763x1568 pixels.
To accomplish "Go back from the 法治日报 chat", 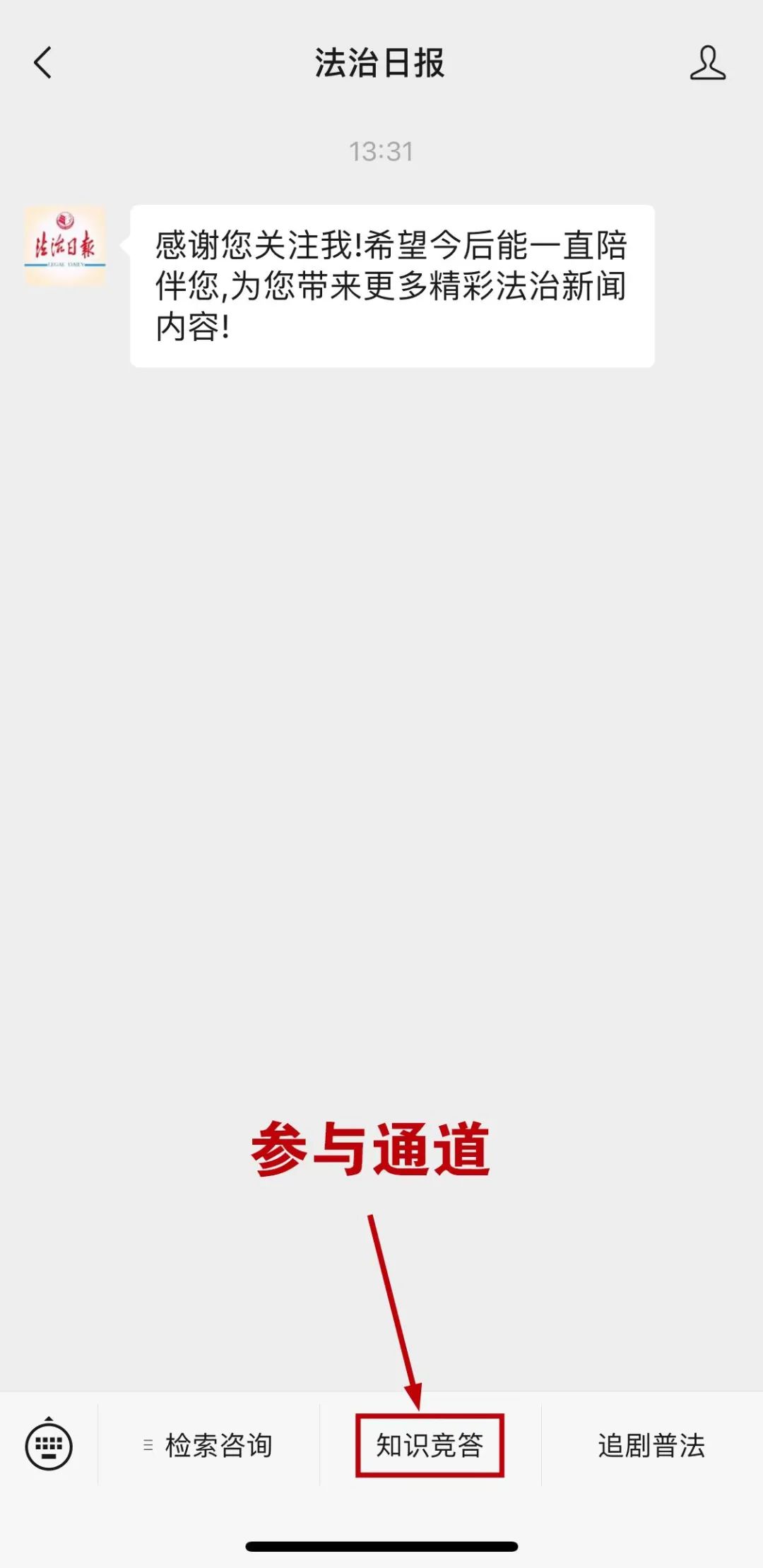I will tap(43, 63).
